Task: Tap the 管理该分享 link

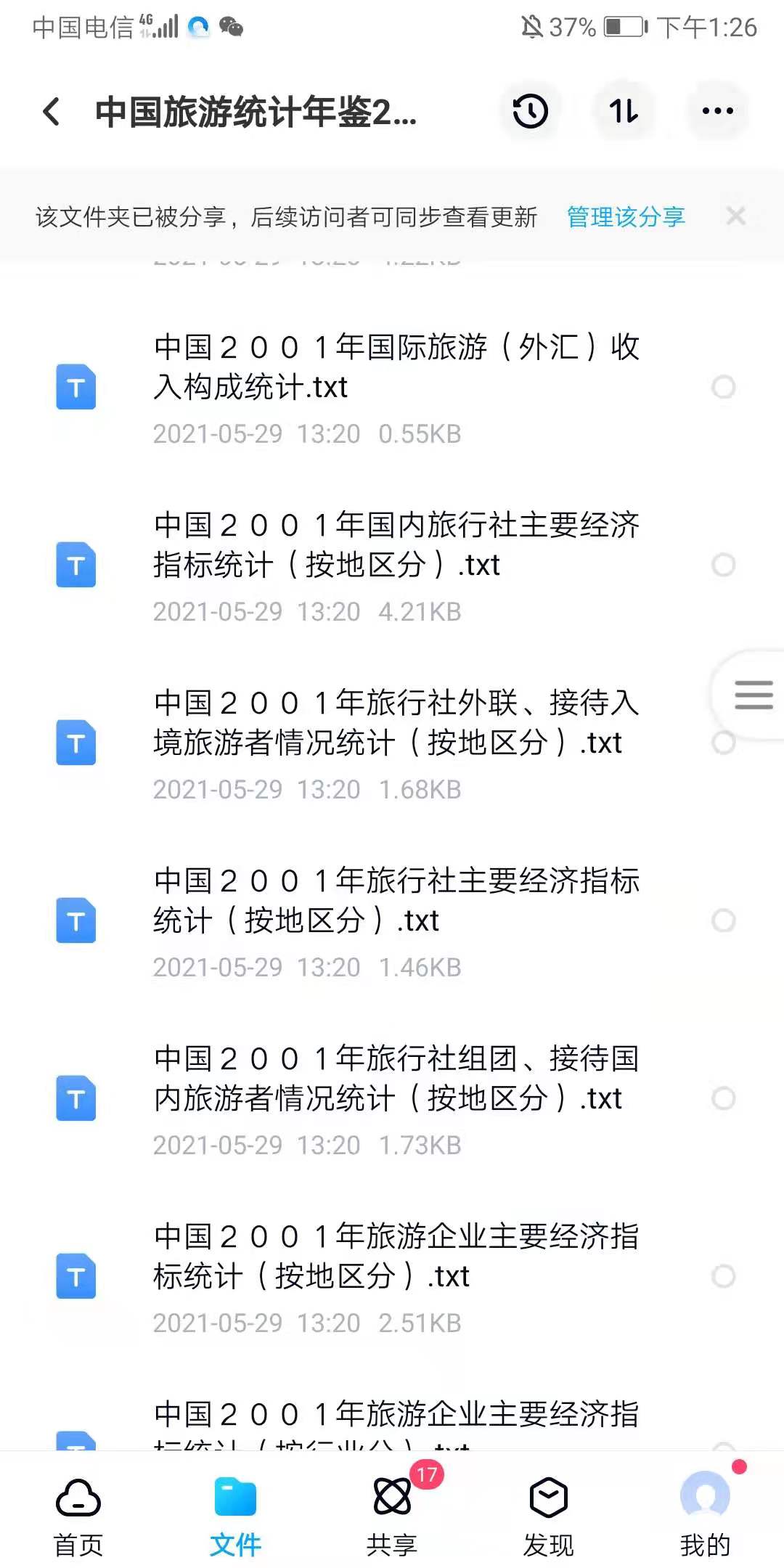Action: click(626, 216)
